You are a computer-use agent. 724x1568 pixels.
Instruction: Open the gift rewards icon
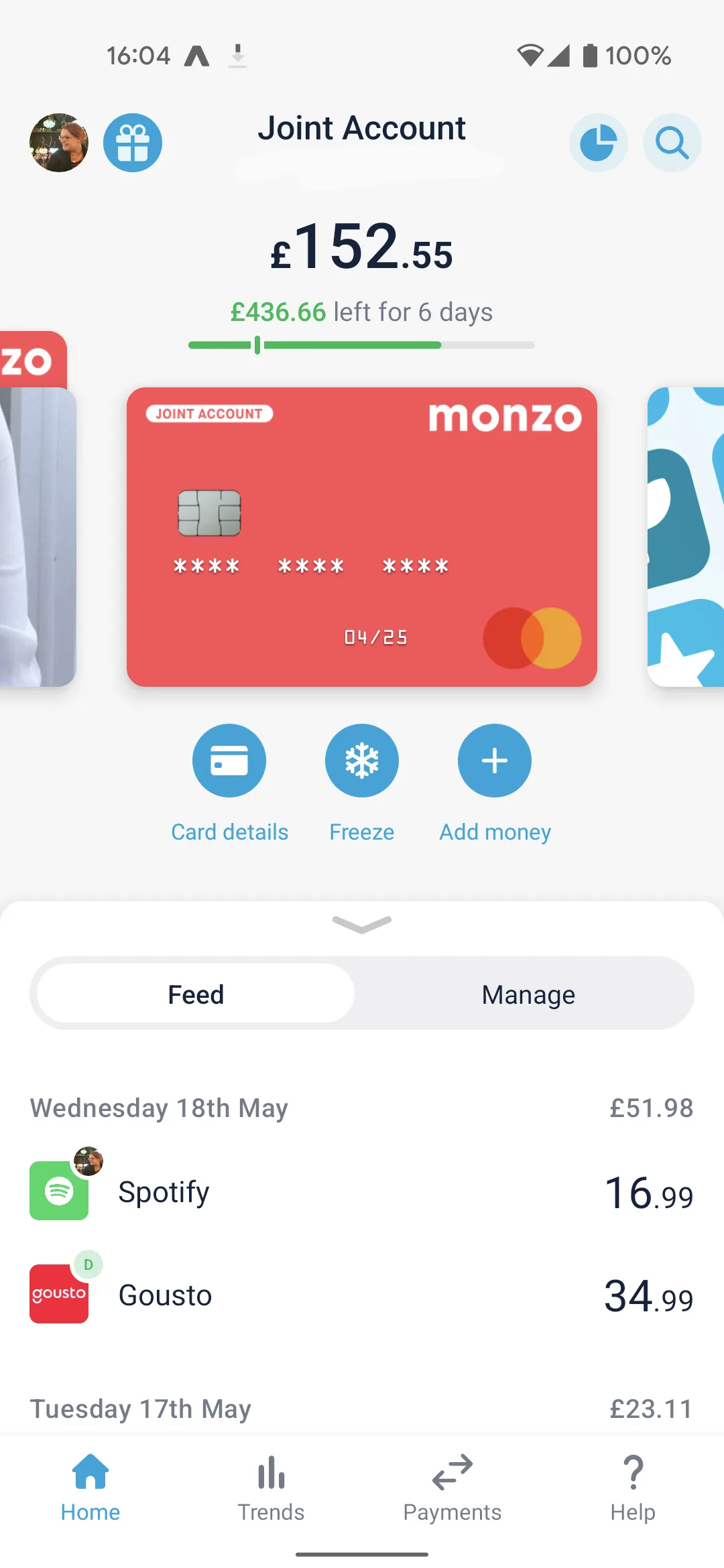click(133, 143)
